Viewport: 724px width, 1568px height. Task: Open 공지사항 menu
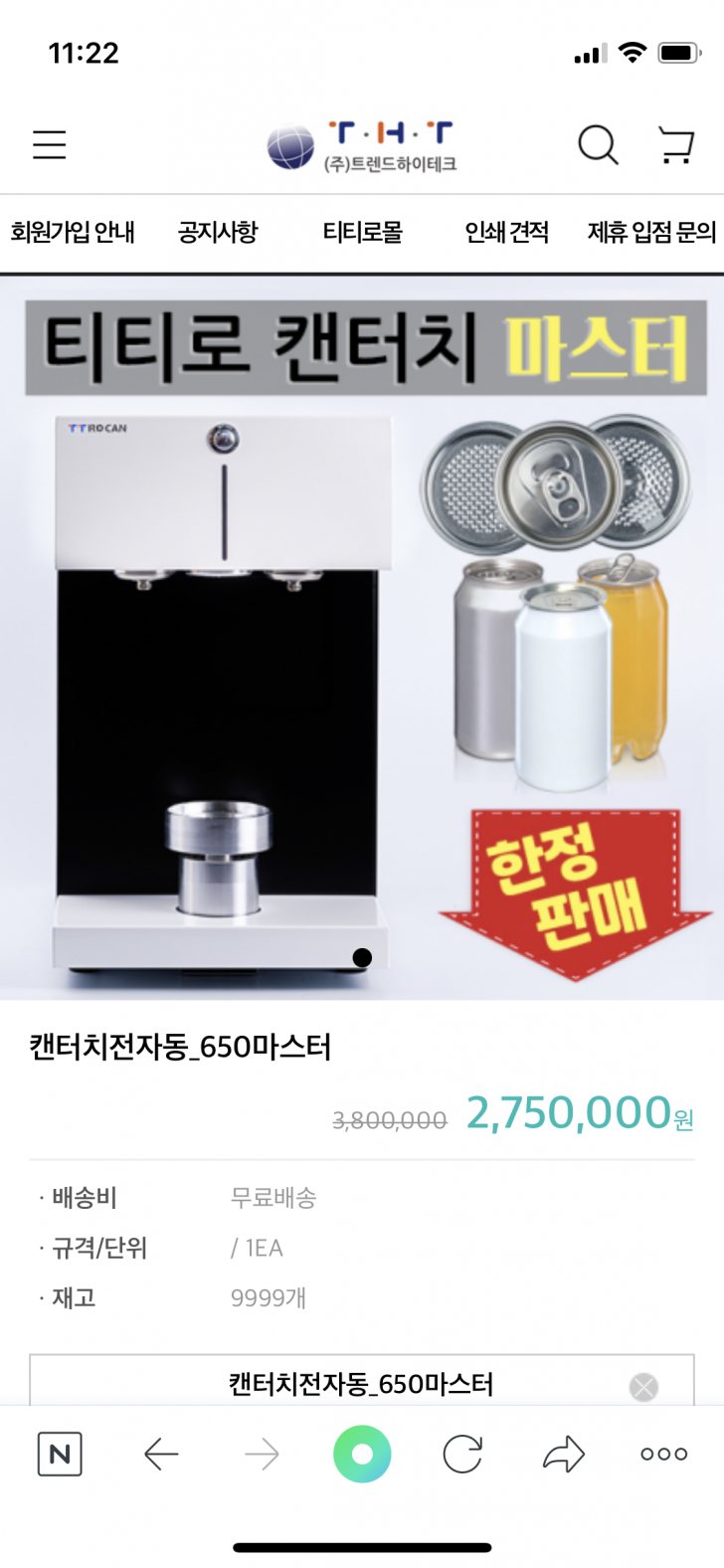click(x=218, y=233)
